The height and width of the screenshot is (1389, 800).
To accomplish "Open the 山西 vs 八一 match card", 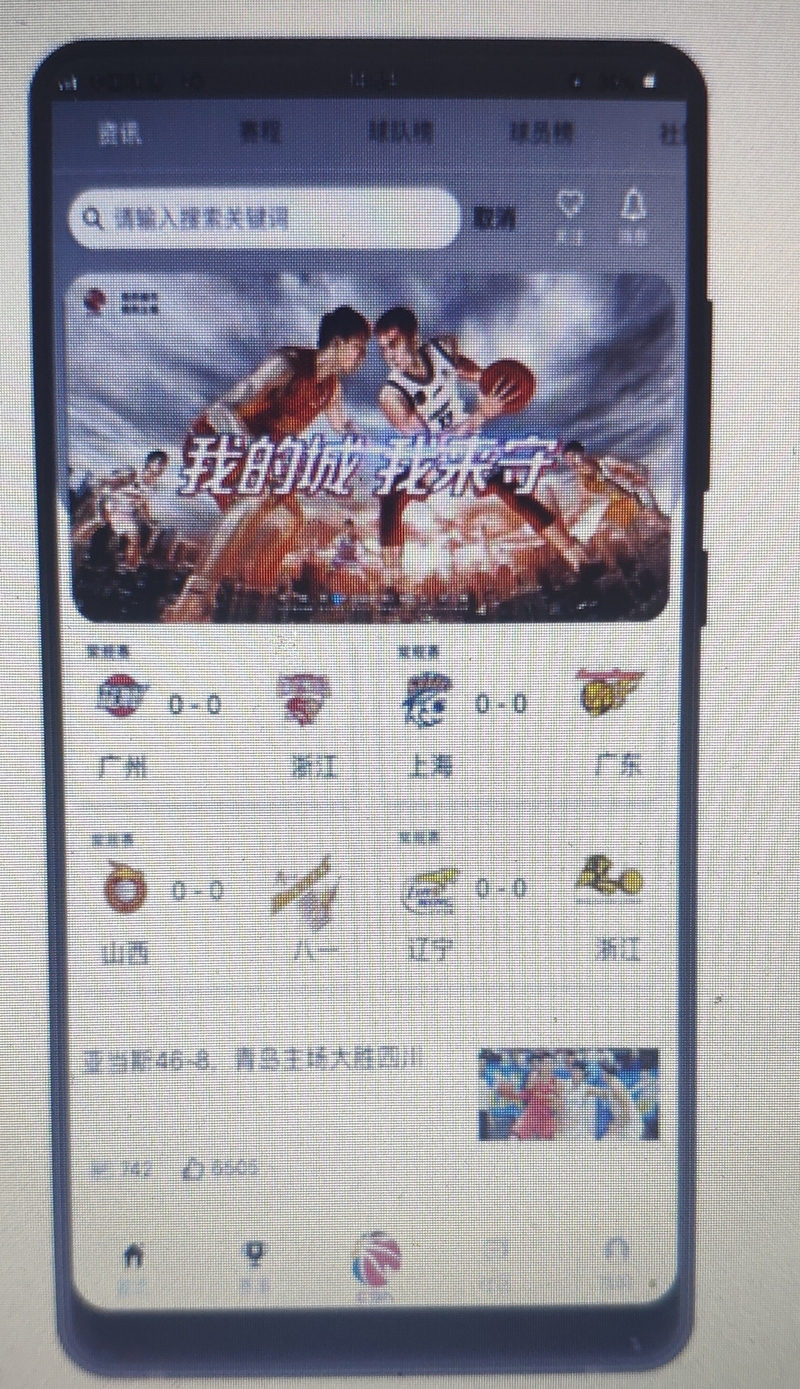I will click(219, 899).
